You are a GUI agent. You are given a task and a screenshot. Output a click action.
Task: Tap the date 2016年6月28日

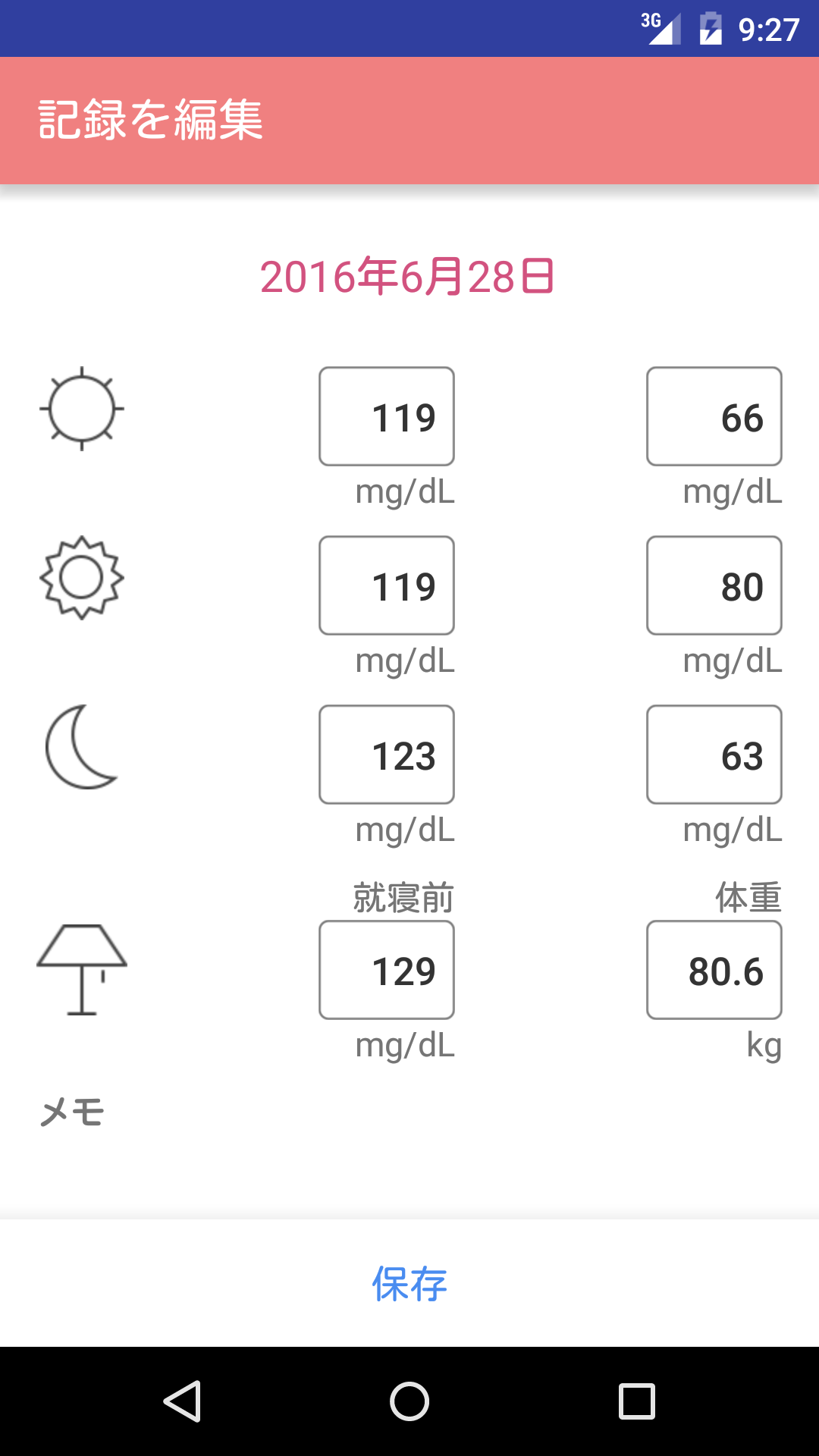point(408,277)
